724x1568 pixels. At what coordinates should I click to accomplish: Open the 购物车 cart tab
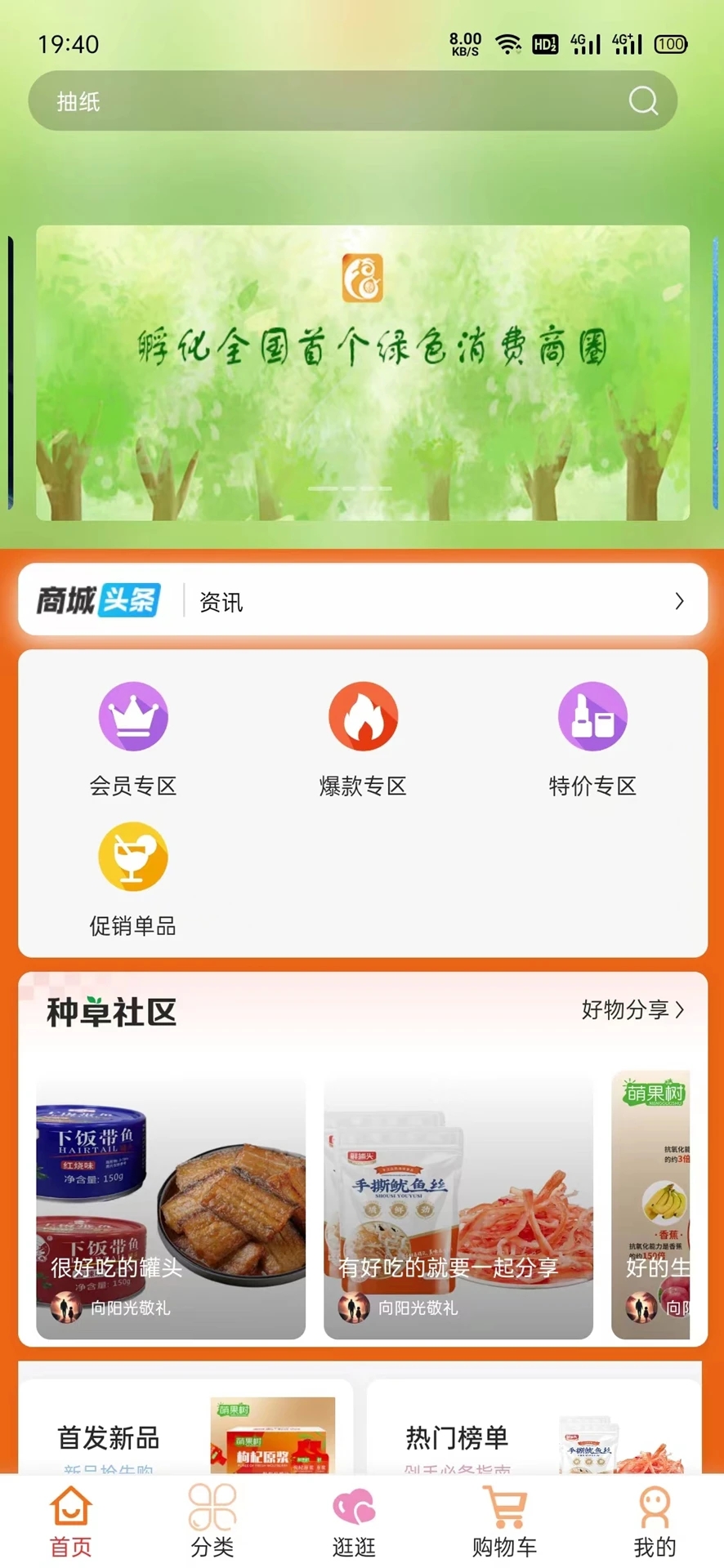(504, 1522)
